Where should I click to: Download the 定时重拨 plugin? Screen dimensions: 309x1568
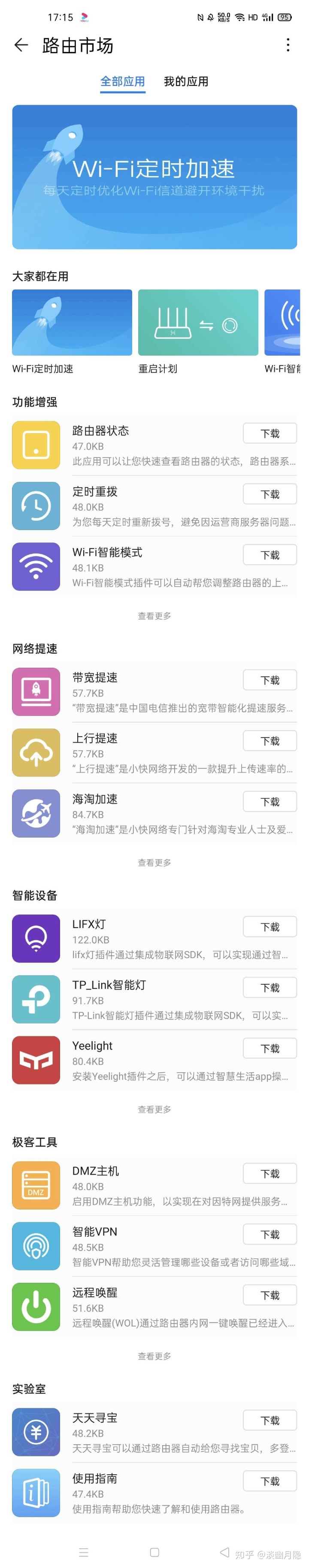[270, 494]
